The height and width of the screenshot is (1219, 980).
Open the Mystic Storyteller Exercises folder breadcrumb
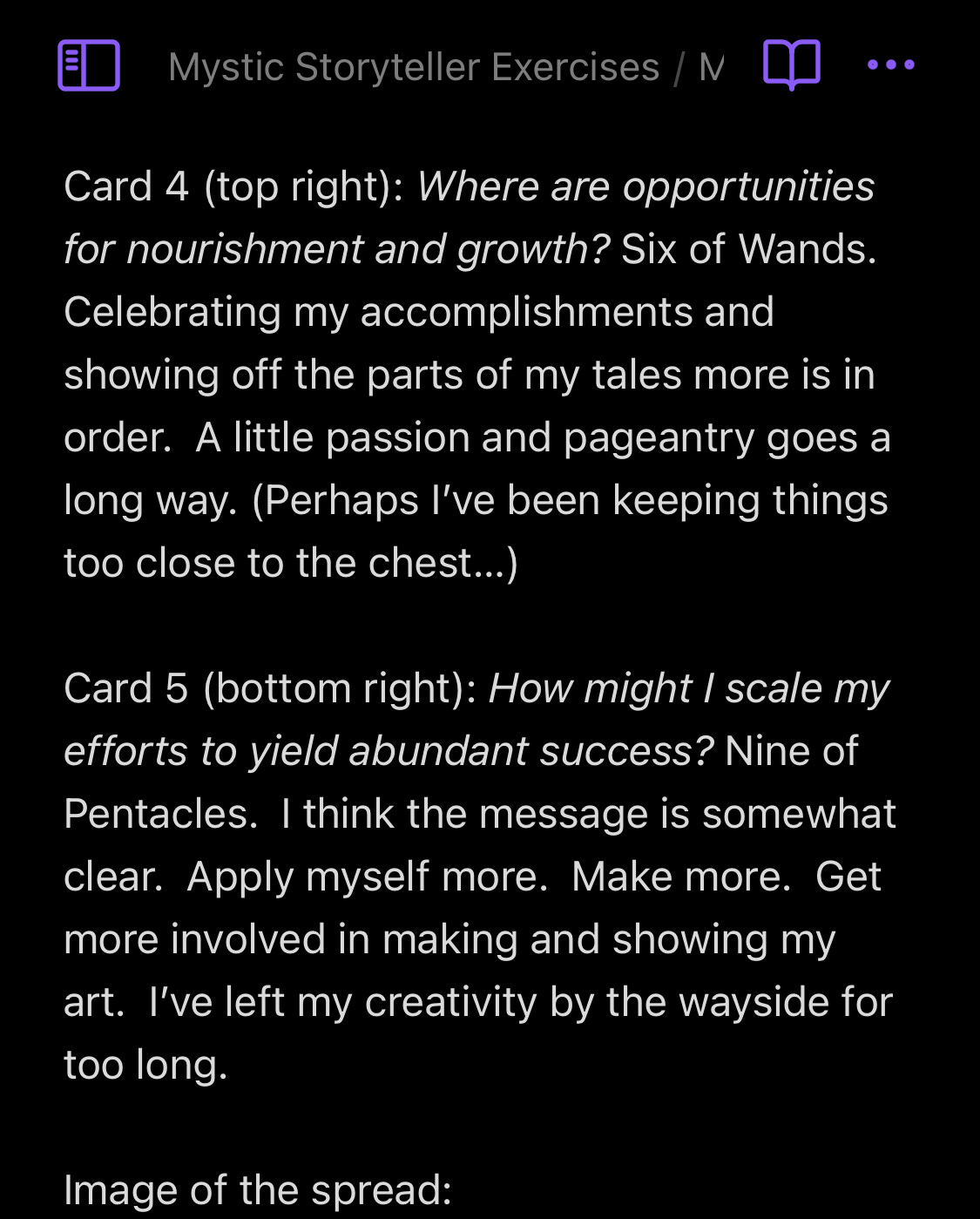(414, 67)
